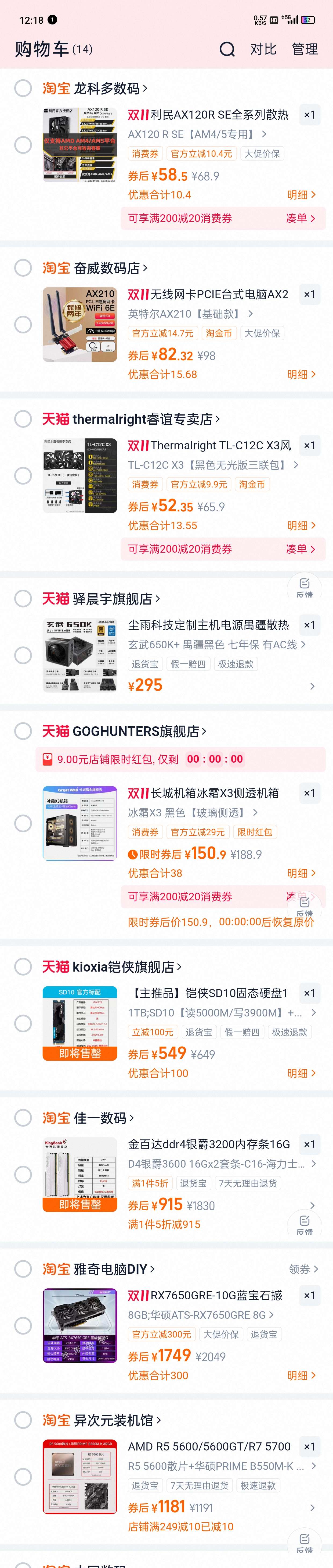This screenshot has height=1568, width=333.
Task: Open the 金百达ddr4银爵 memory listing
Action: [208, 1144]
